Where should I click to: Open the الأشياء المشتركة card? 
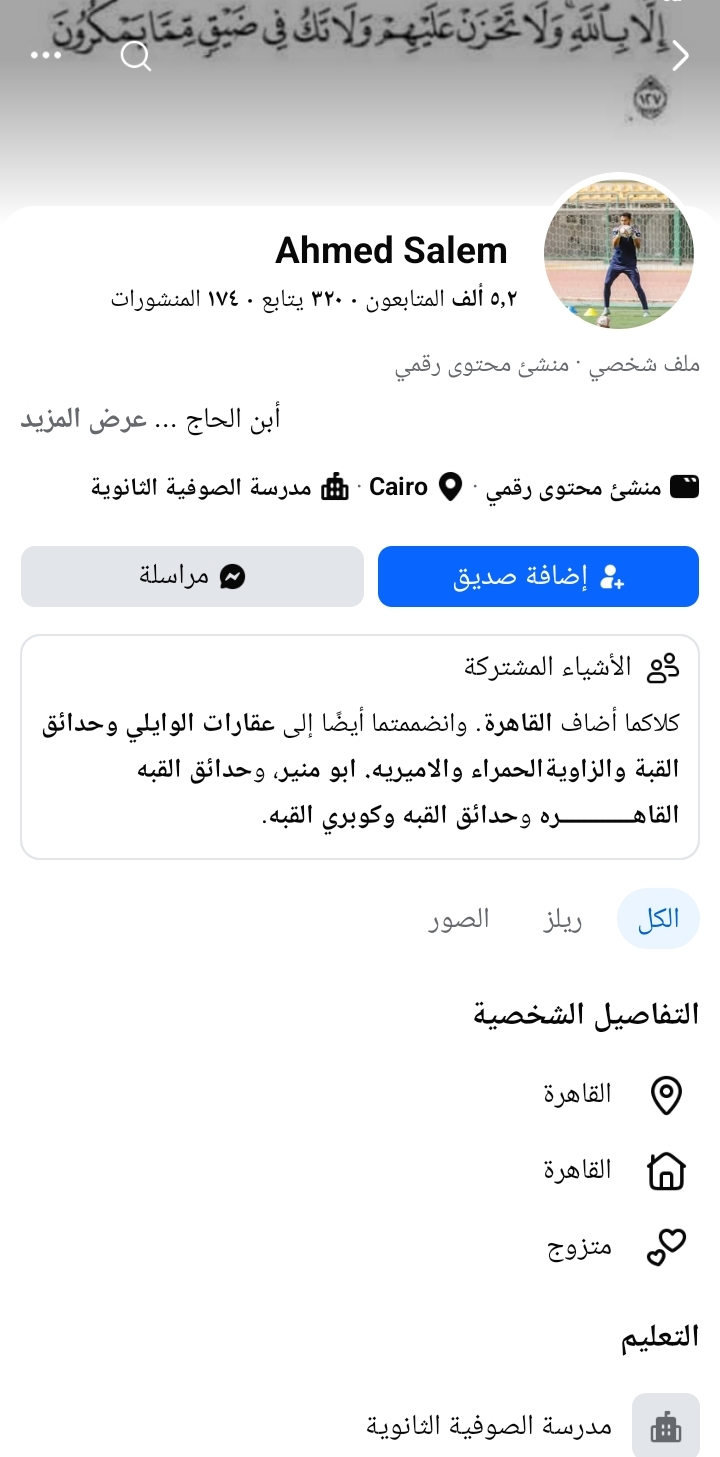(360, 747)
